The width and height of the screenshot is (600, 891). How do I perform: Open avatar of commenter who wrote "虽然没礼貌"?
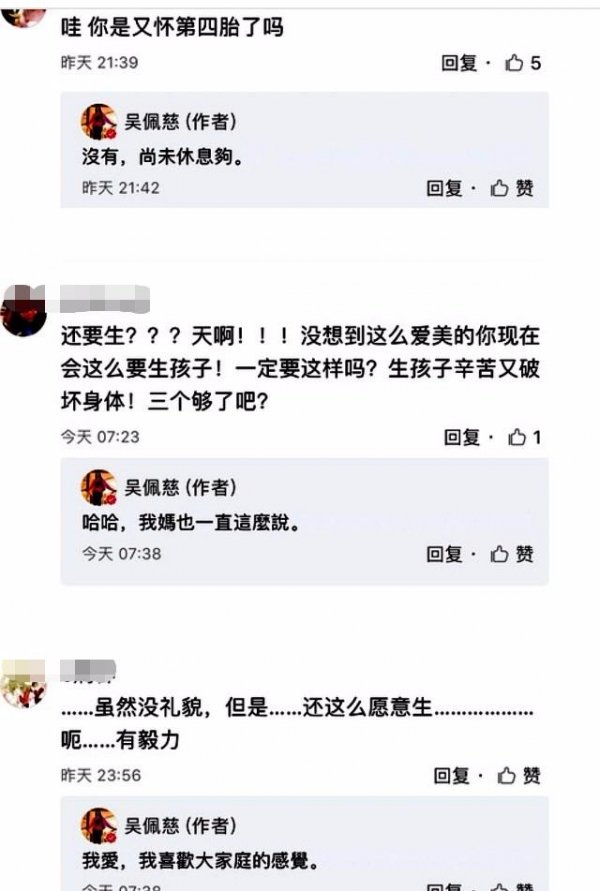pyautogui.click(x=23, y=683)
